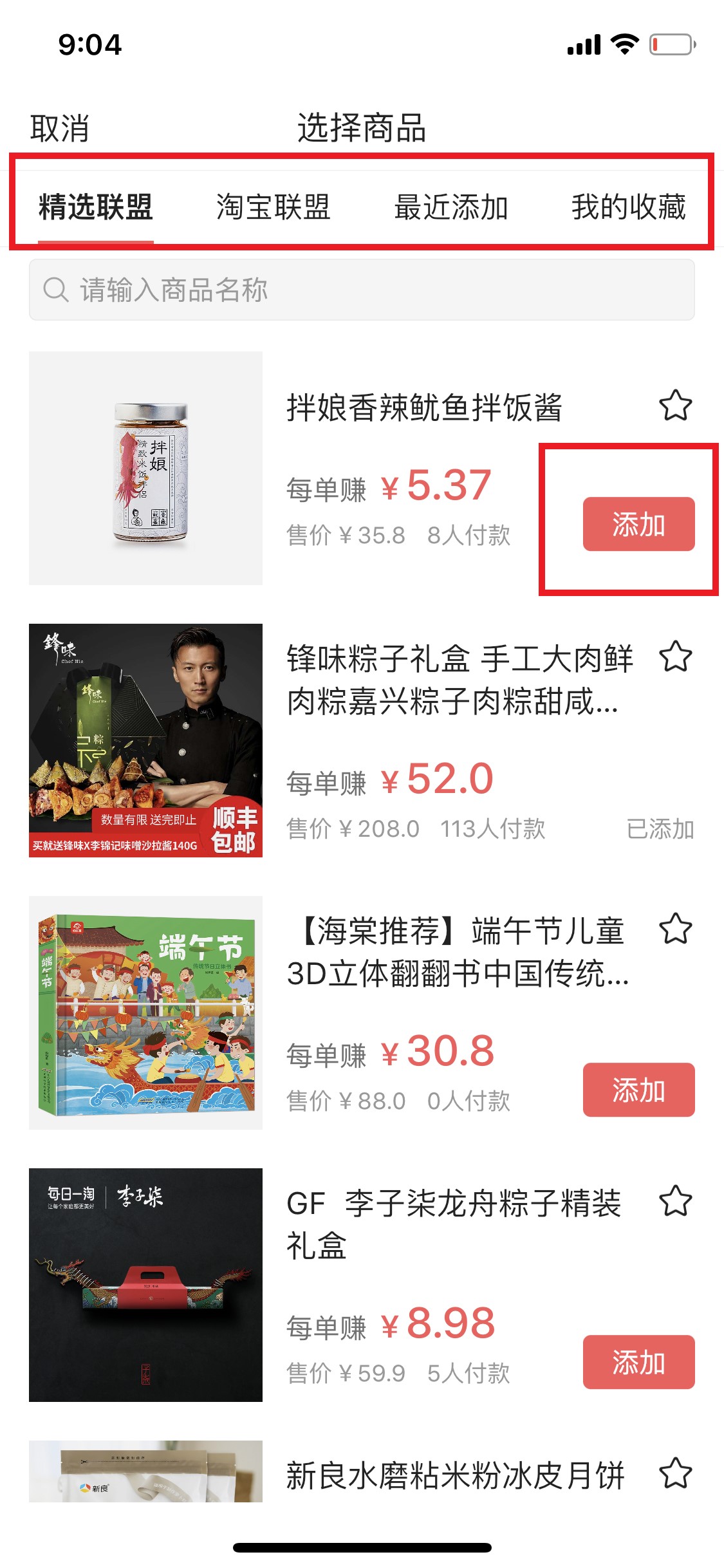Screen dimensions: 724x1568
Task: Tap 取消 to cancel selection
Action: (x=58, y=127)
